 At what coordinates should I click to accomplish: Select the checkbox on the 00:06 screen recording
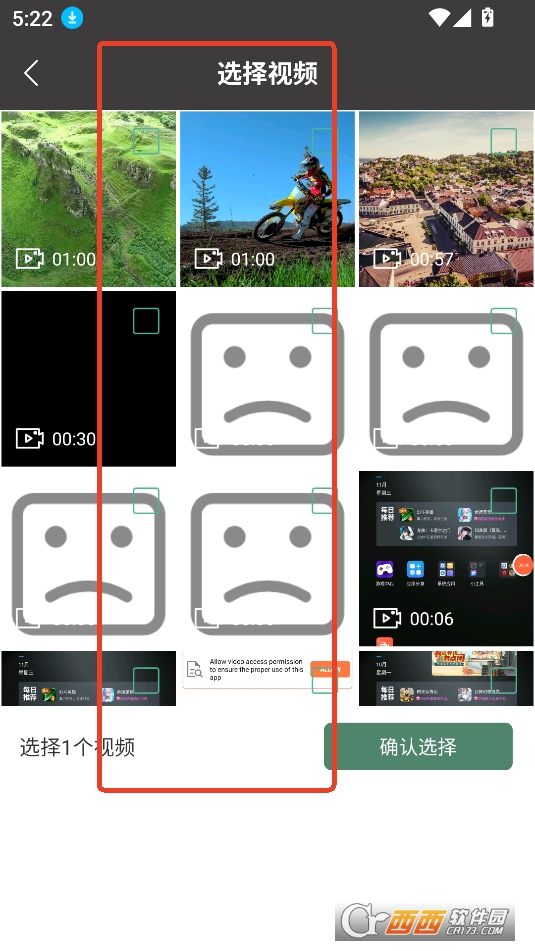coord(503,500)
